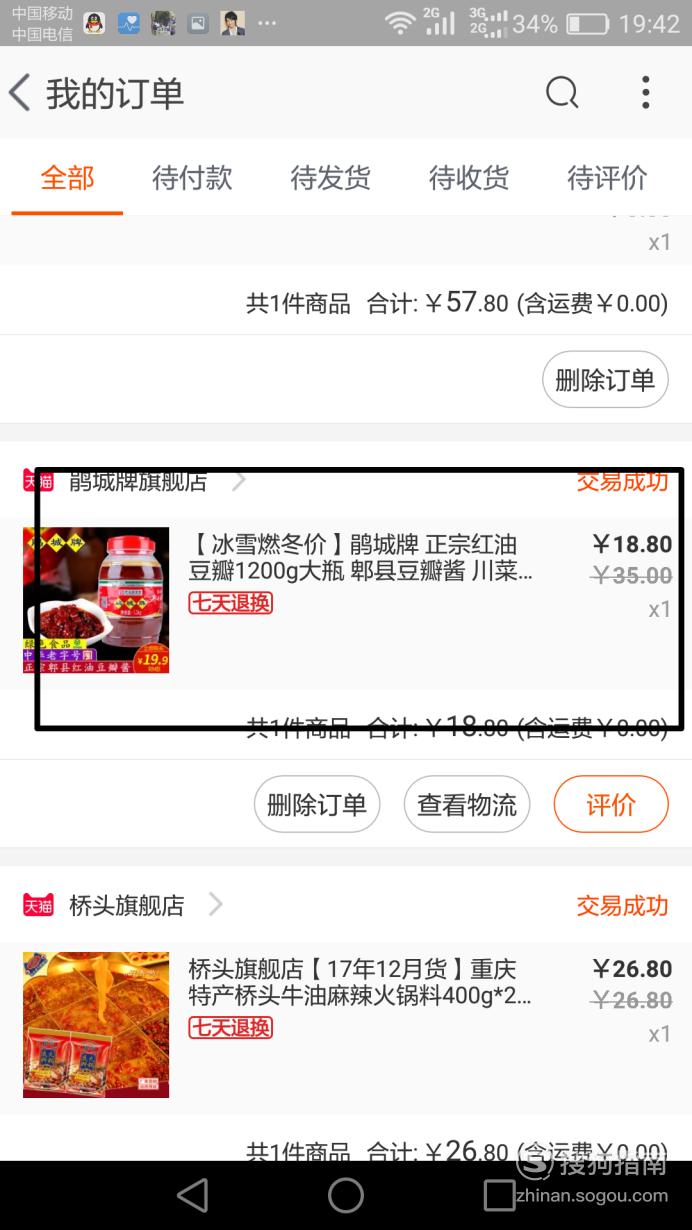Tap the system back button
Screen dimensions: 692x1230
click(x=192, y=1195)
